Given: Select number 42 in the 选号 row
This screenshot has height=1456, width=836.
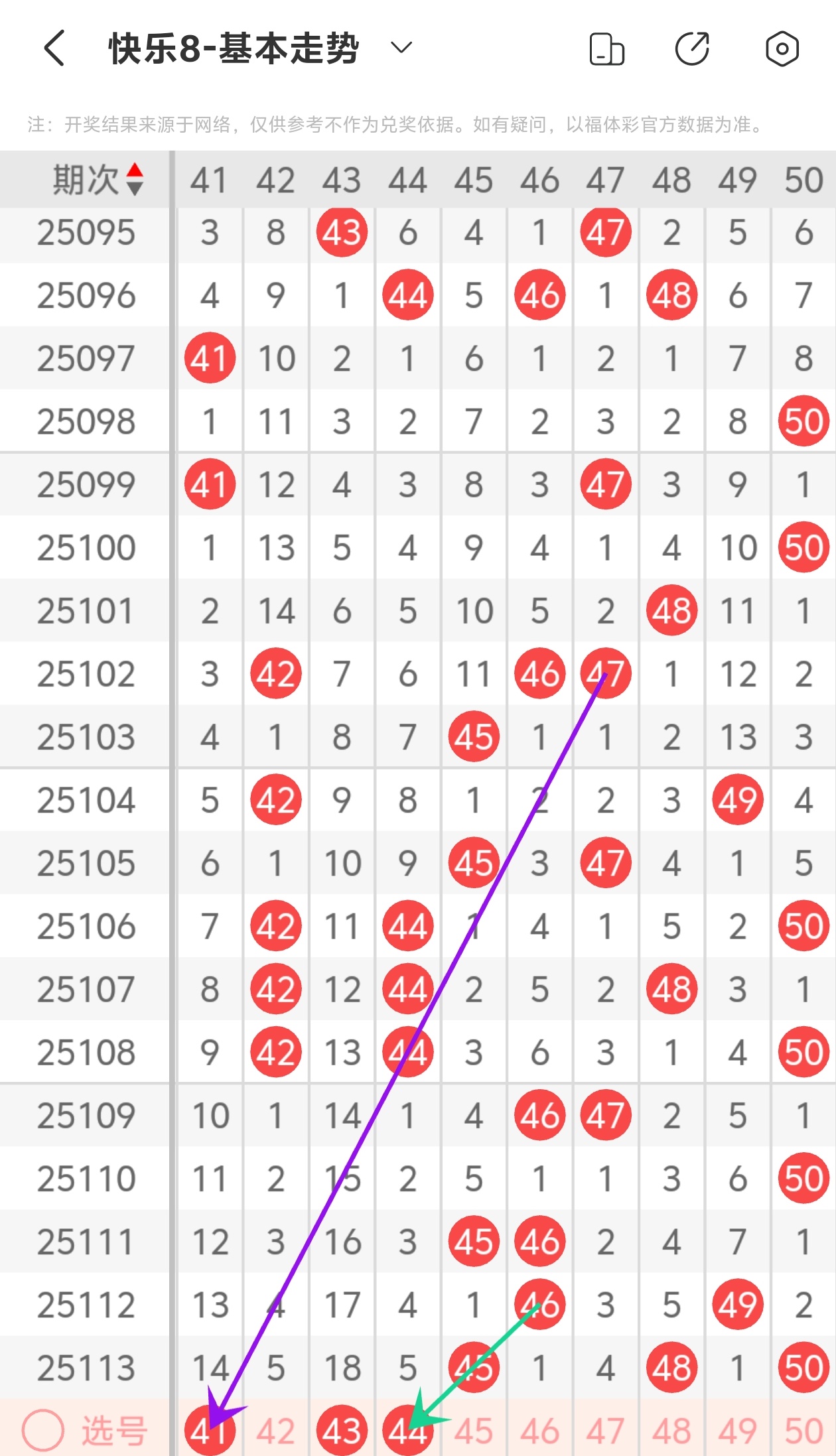Looking at the screenshot, I should [x=276, y=1431].
